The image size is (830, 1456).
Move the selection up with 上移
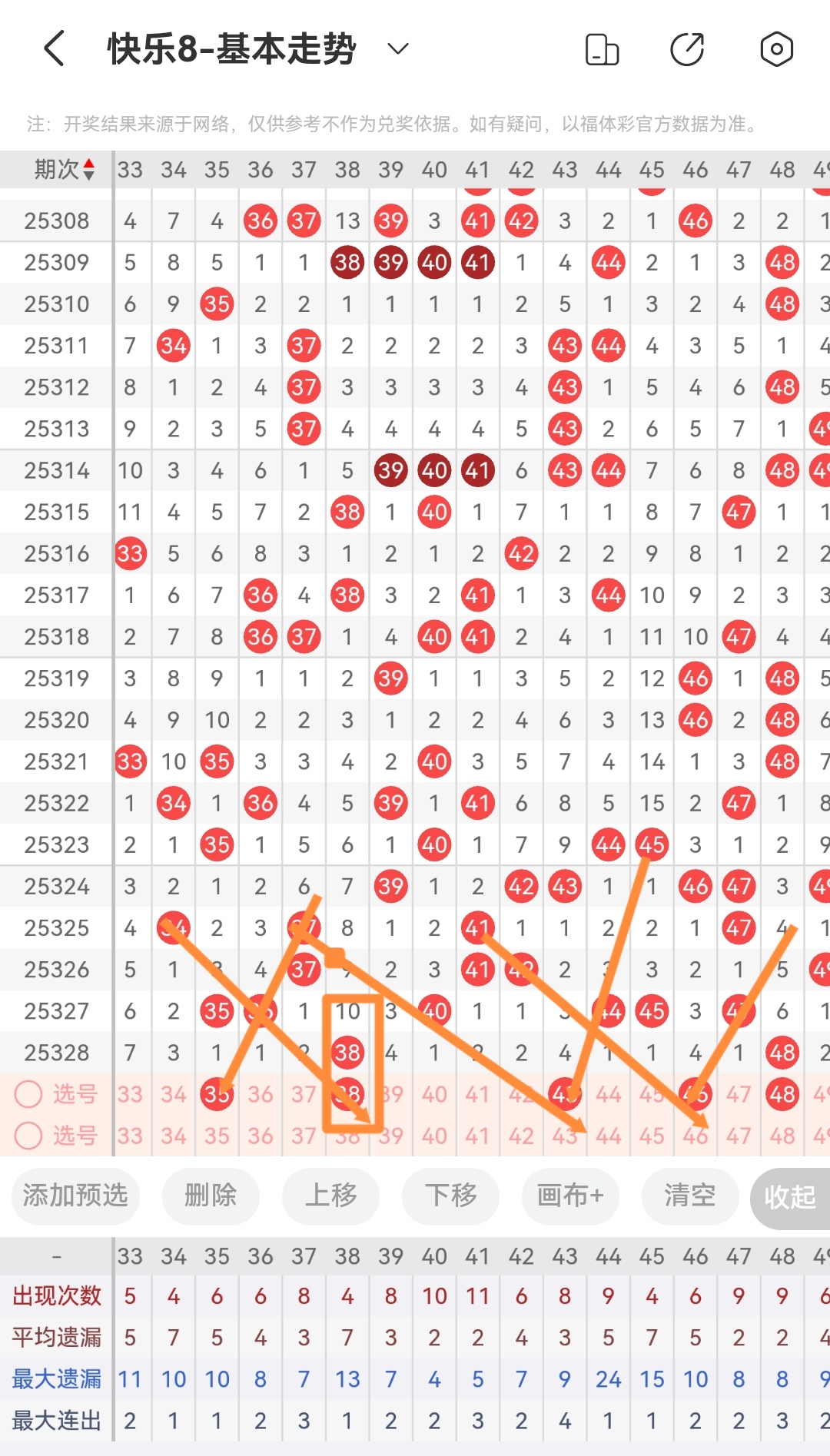(330, 1196)
